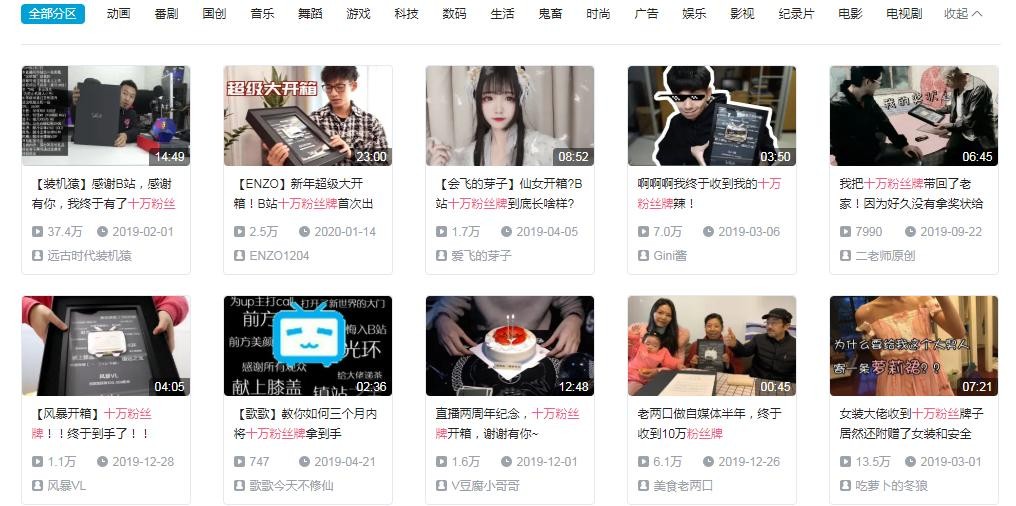This screenshot has height=506, width=1016.
Task: Choose the 鬼畜 category tab
Action: coord(550,14)
